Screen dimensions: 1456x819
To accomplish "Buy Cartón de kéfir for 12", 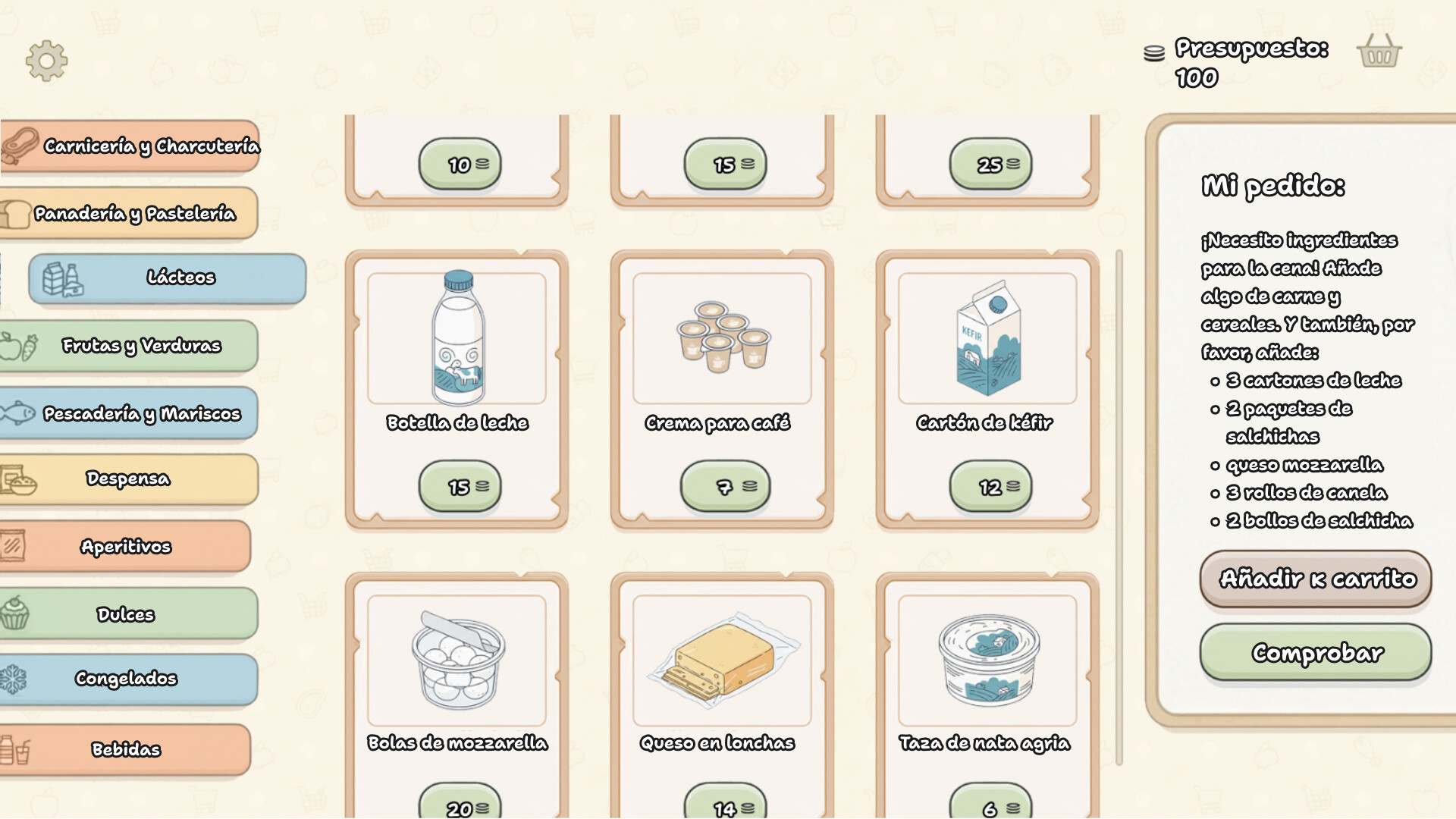I will coord(990,486).
